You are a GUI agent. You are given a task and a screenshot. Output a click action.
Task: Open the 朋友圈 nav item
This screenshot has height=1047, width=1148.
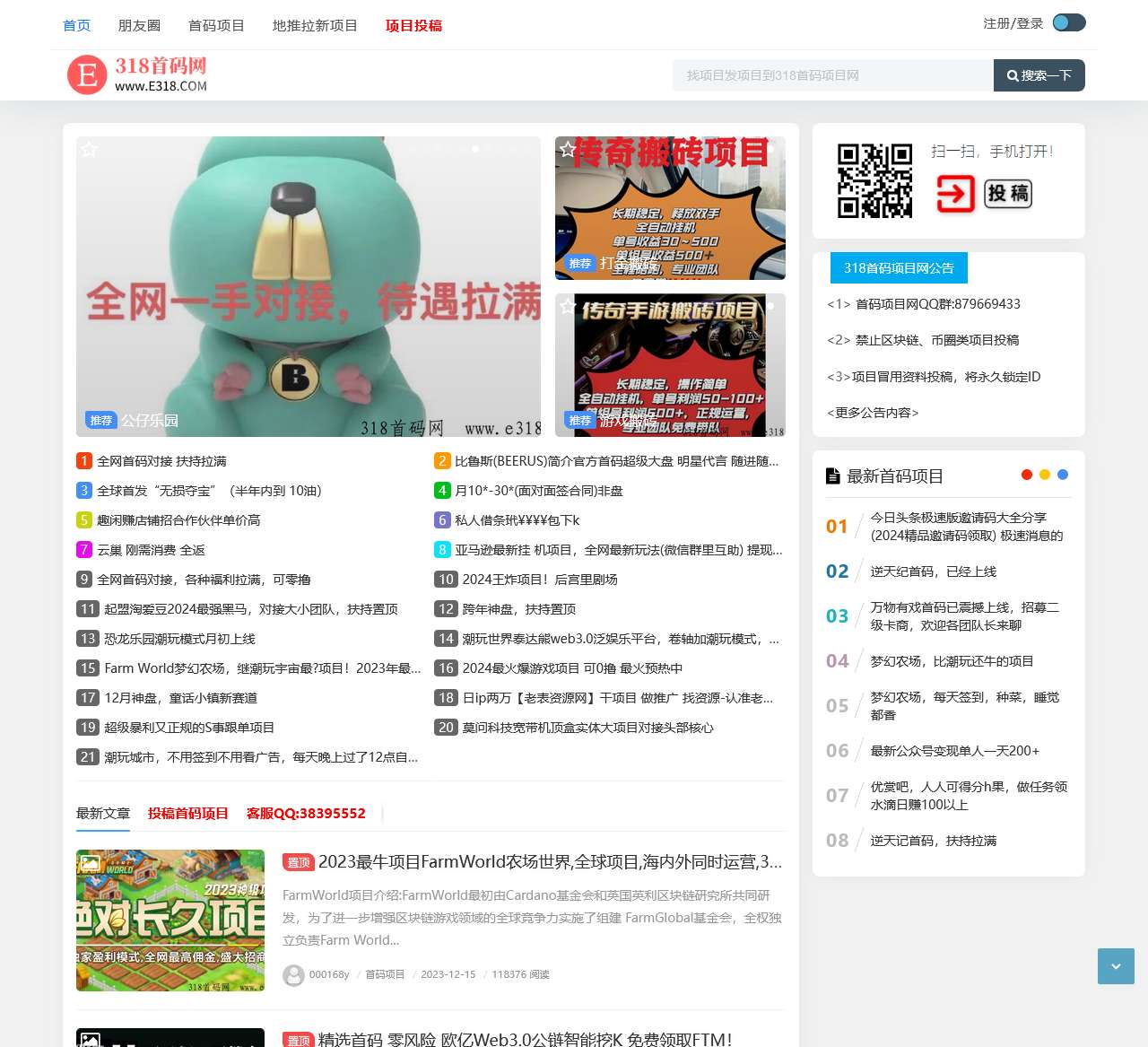[139, 25]
